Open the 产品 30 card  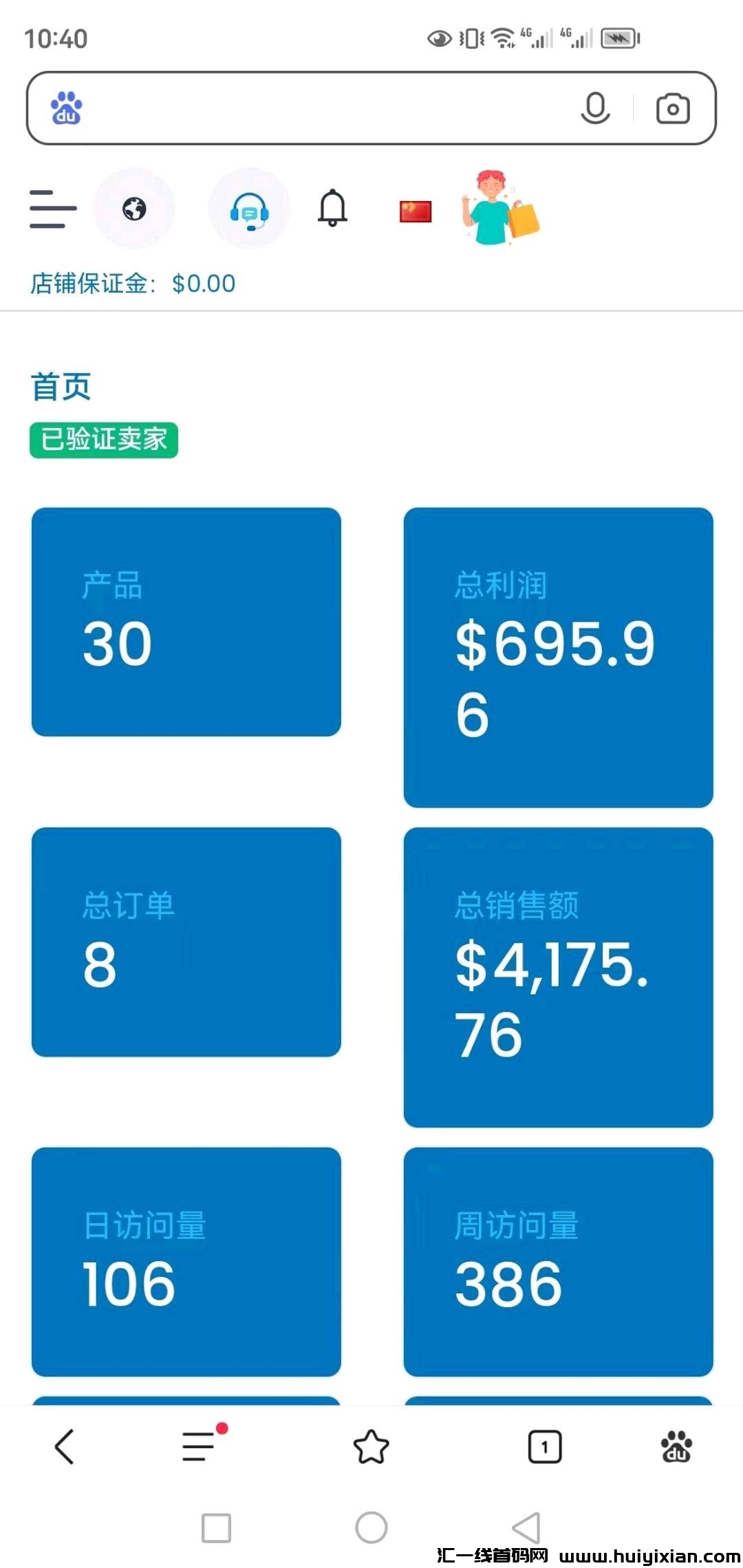[x=186, y=622]
